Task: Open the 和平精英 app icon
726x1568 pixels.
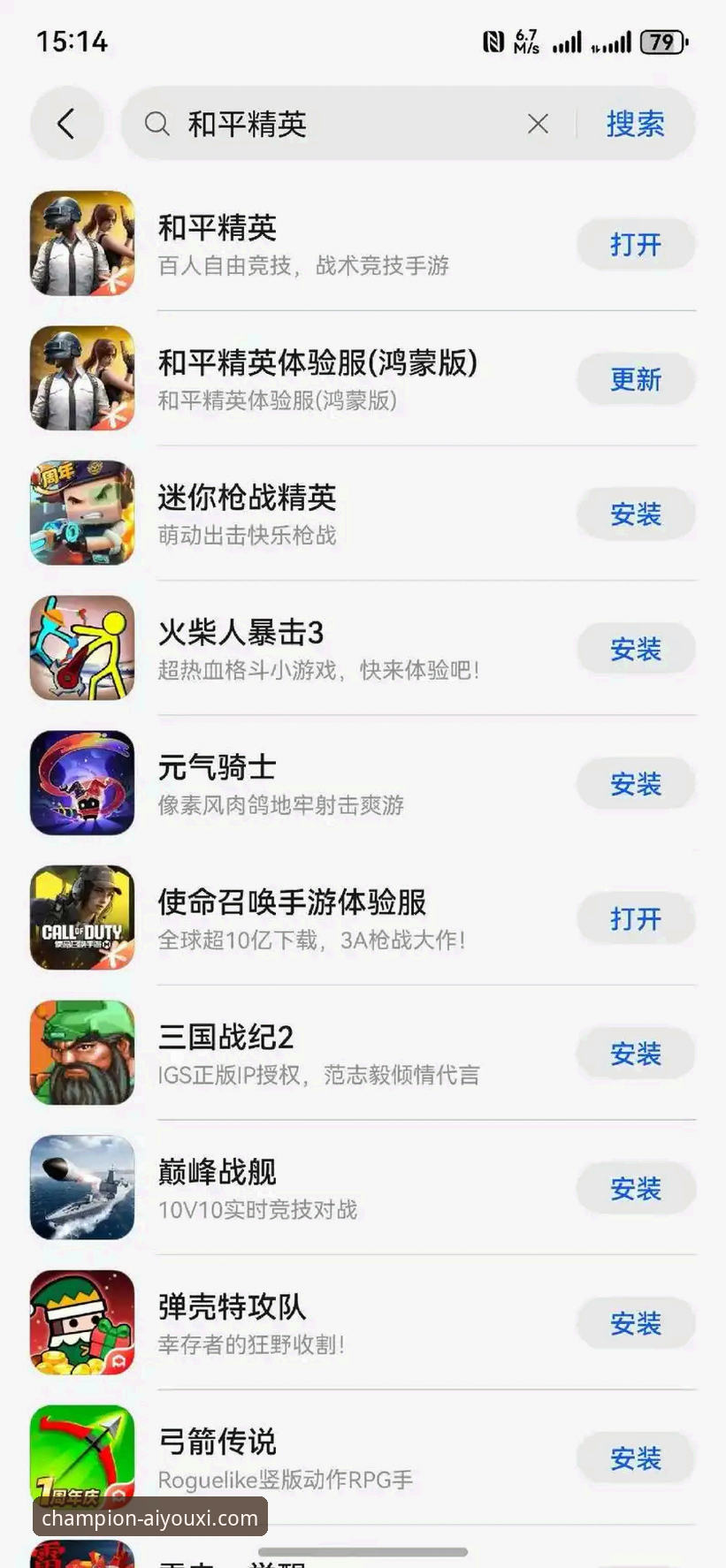Action: pyautogui.click(x=80, y=243)
